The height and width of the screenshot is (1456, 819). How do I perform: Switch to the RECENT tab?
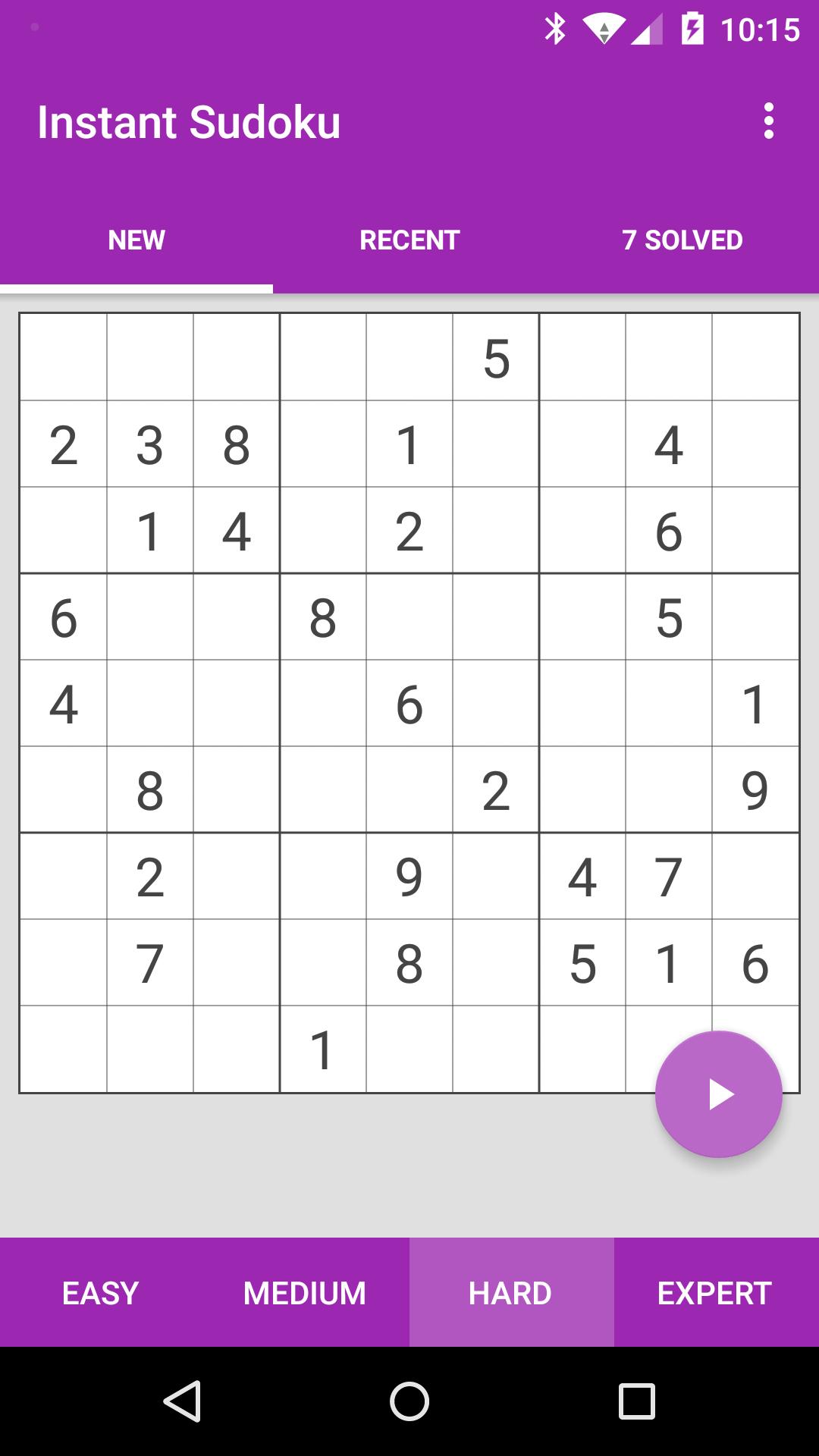pyautogui.click(x=409, y=240)
